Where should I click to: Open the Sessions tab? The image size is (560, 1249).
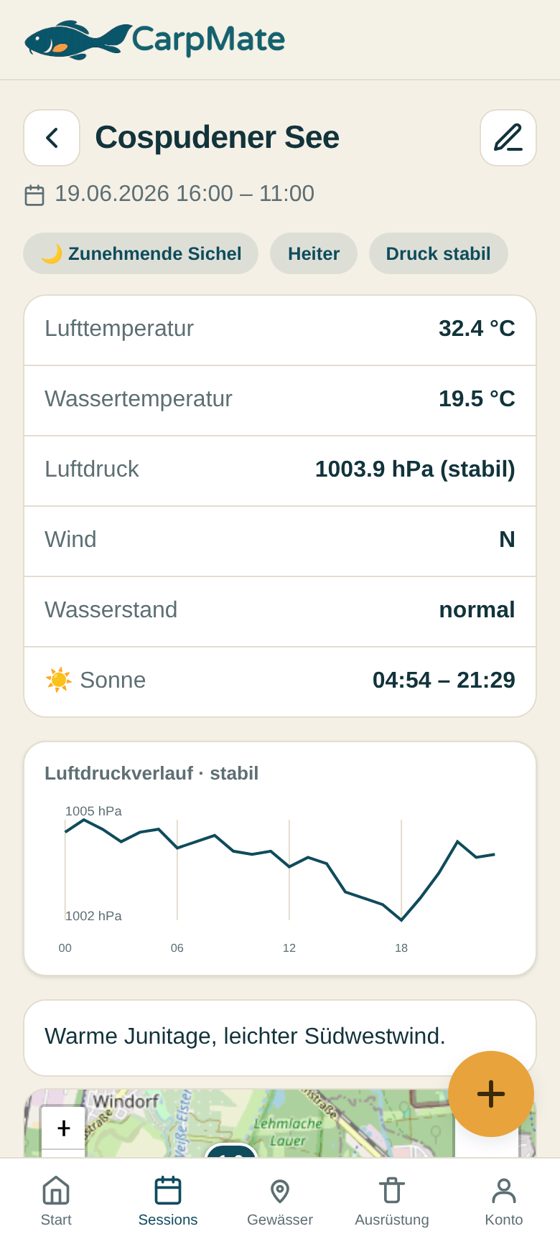(168, 1203)
